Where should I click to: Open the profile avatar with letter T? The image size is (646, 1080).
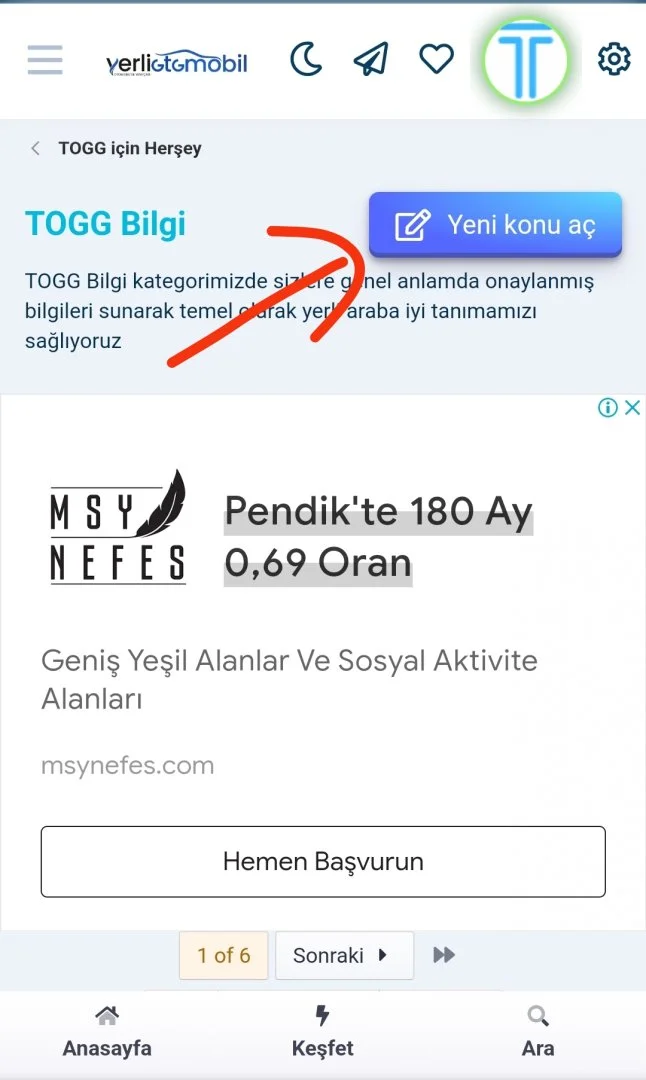(525, 60)
